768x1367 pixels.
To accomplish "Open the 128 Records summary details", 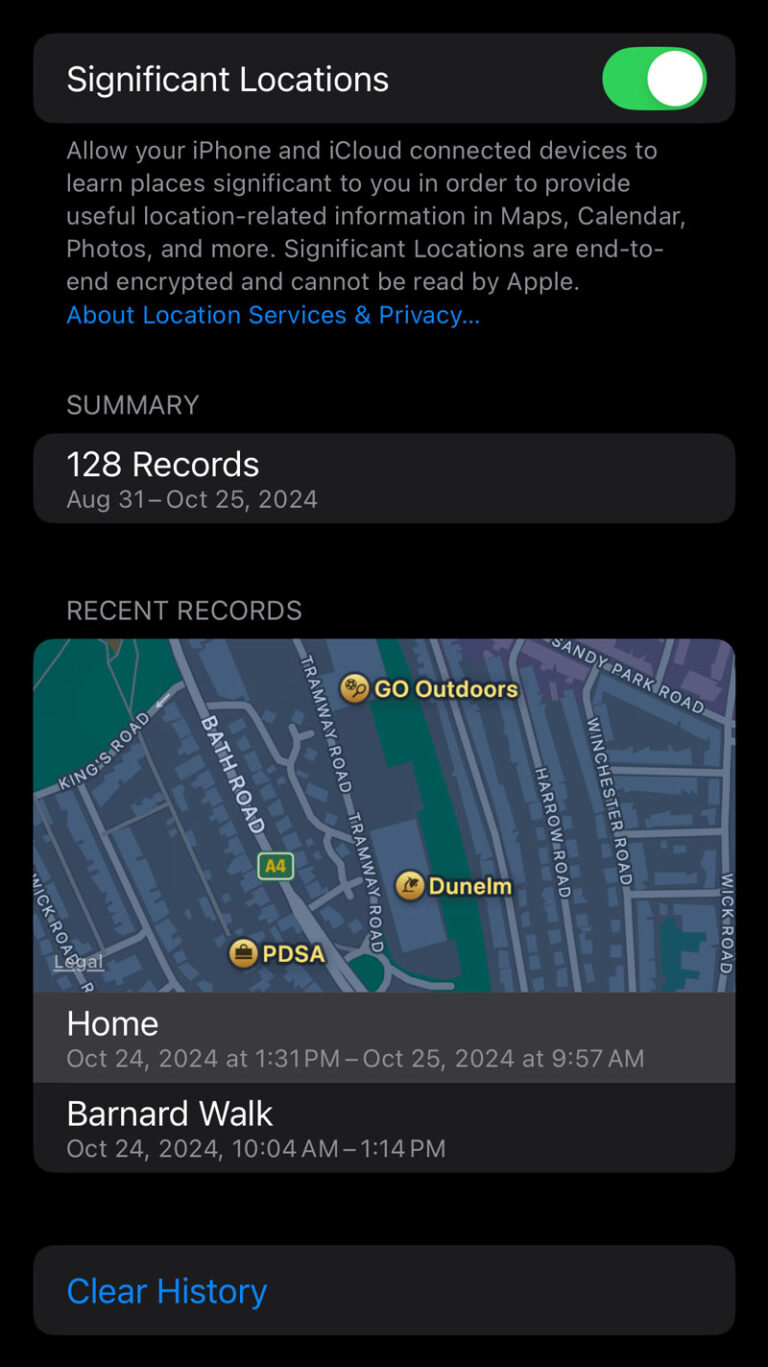I will point(384,478).
